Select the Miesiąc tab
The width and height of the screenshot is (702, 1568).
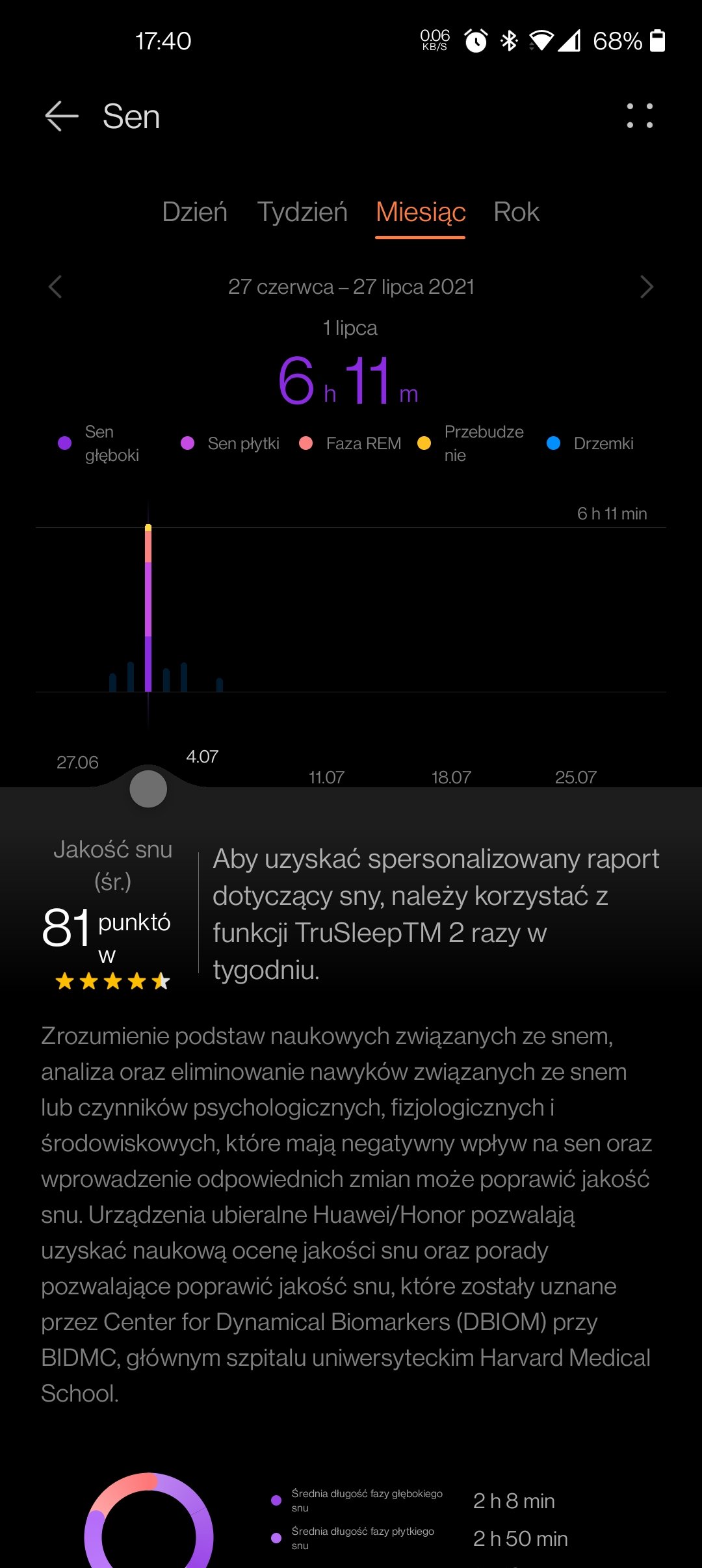click(x=421, y=212)
